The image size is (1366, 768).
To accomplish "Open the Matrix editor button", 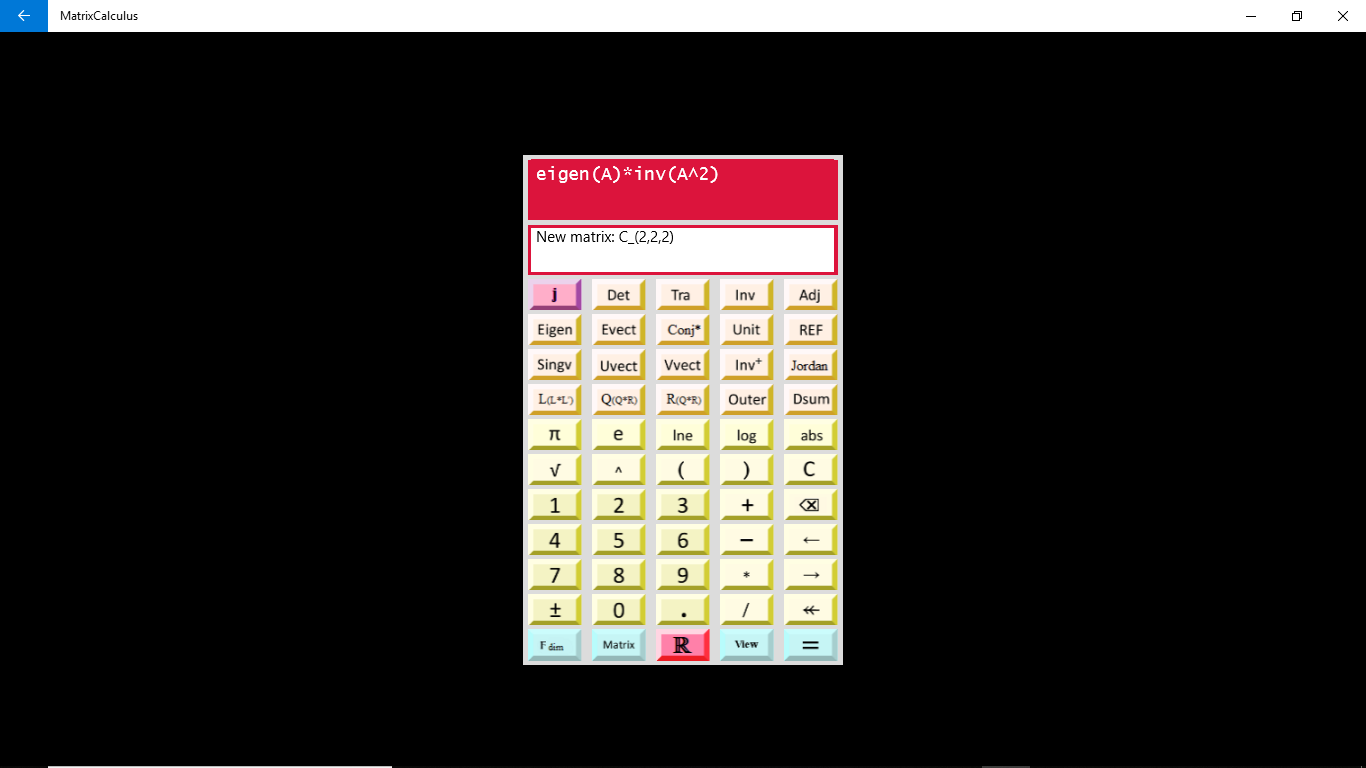I will 618,645.
